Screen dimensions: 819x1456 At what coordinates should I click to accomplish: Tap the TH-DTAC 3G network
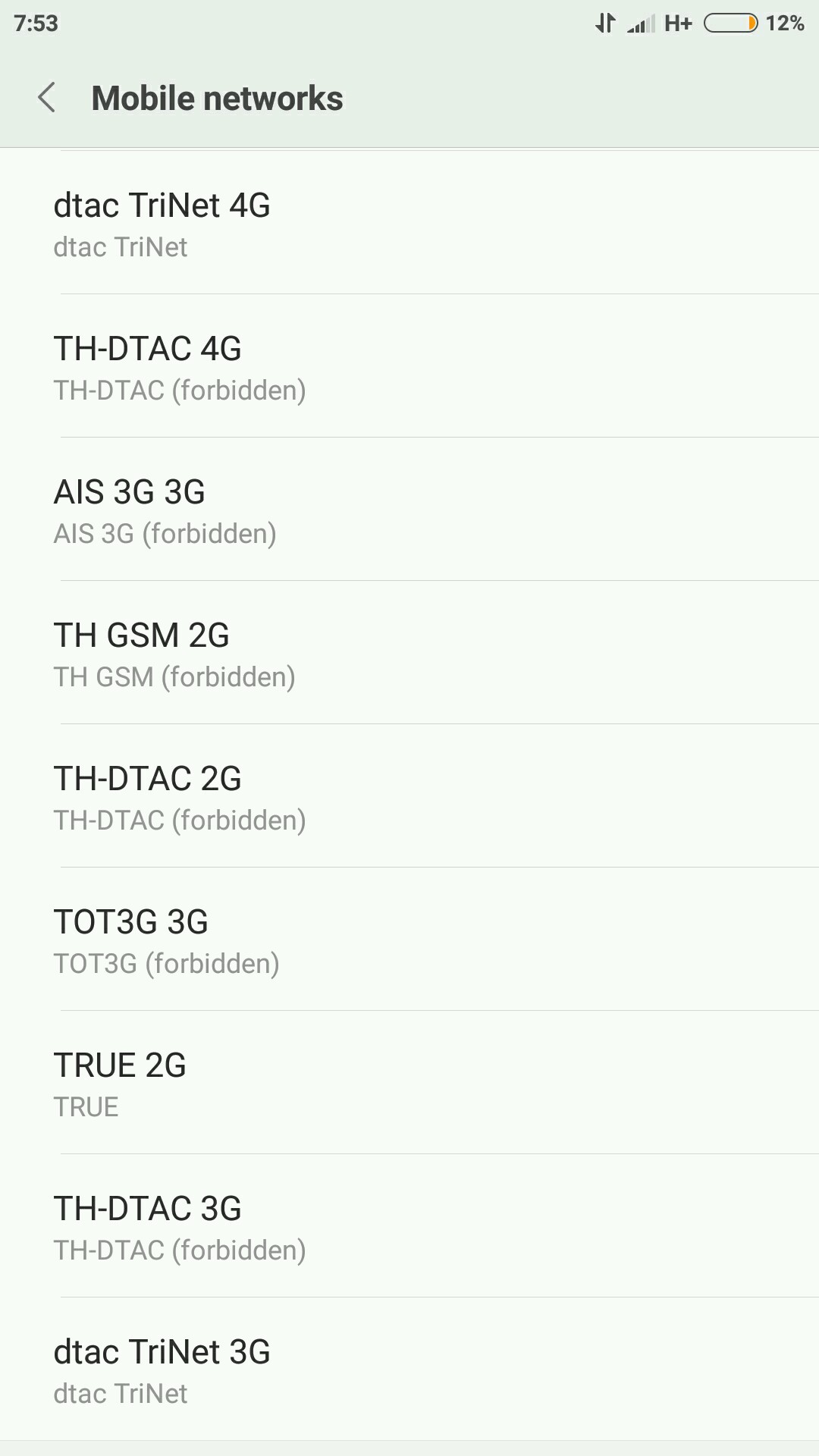coord(409,1226)
